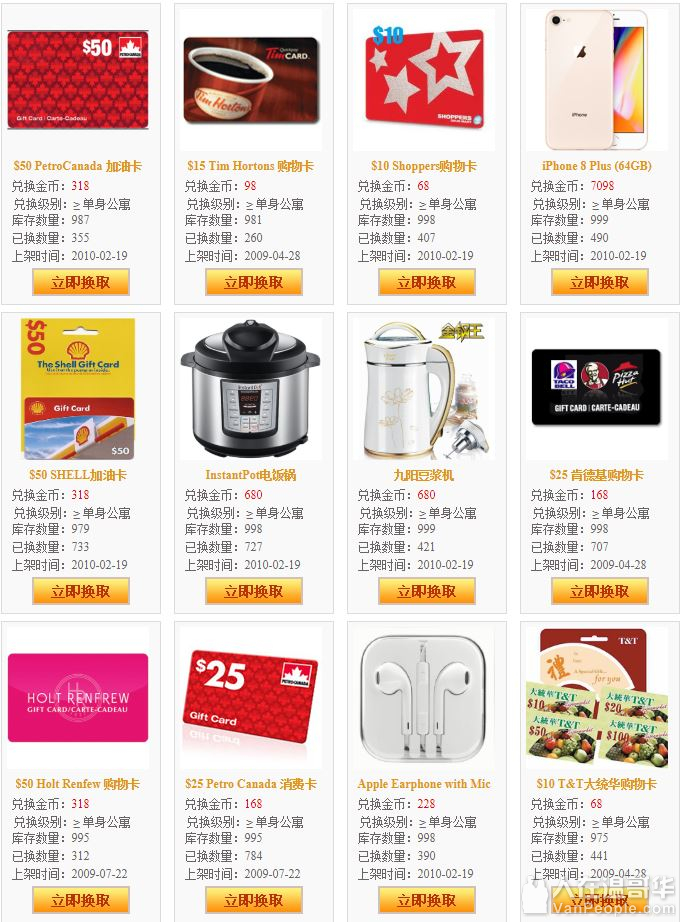
Task: Redeem the $50 Holt Renfew gift card
Action: [81, 900]
